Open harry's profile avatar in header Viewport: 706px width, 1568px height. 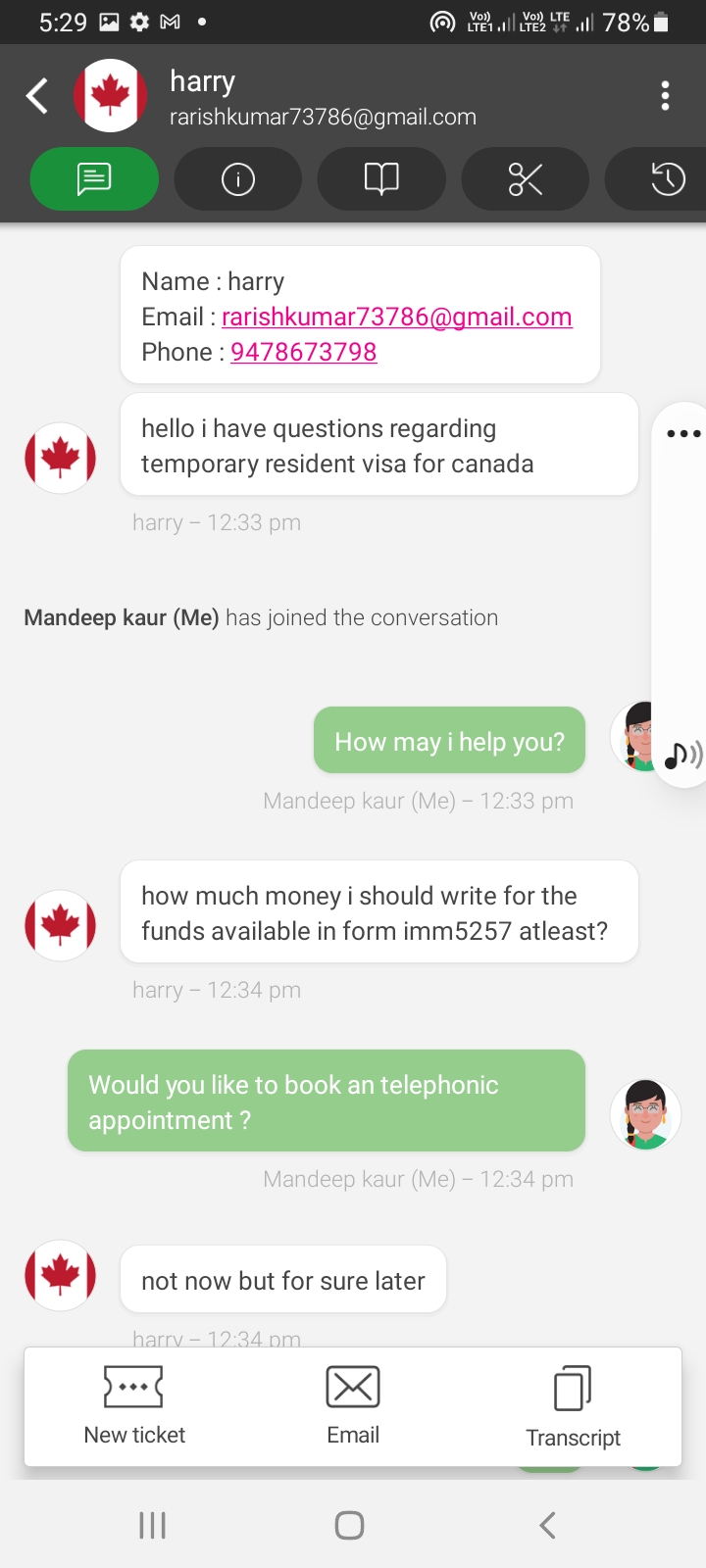point(111,96)
